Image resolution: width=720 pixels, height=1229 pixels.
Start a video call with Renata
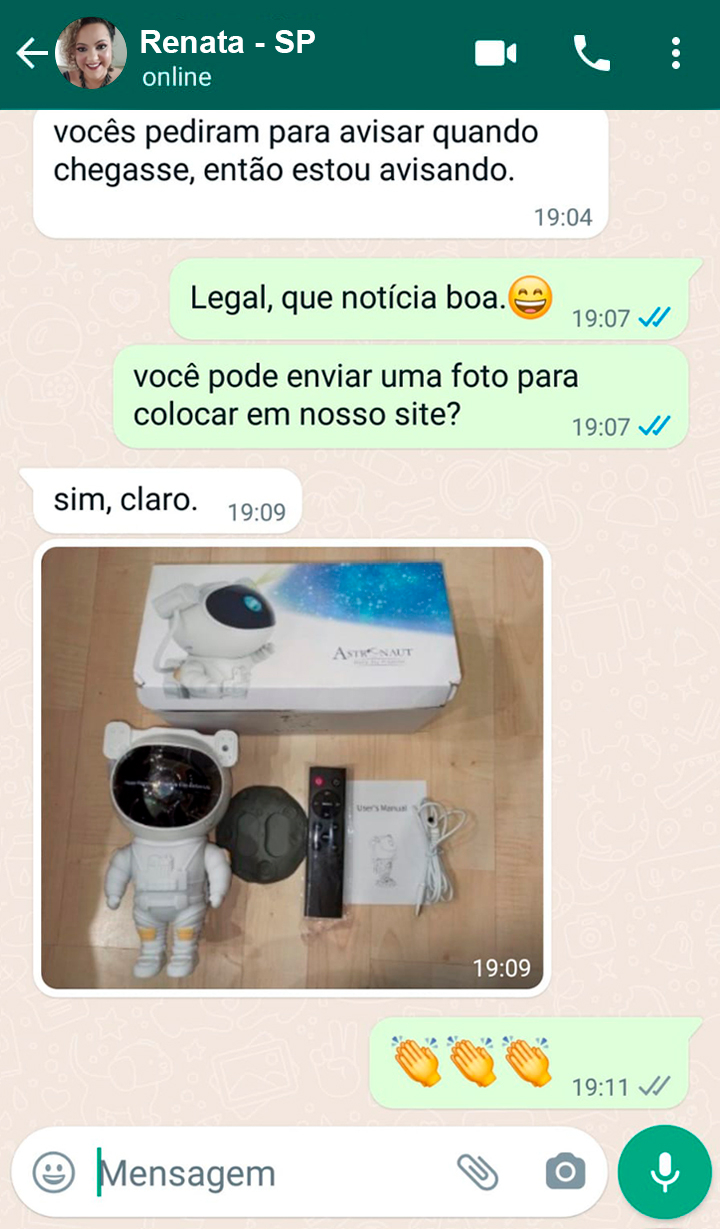click(x=495, y=54)
